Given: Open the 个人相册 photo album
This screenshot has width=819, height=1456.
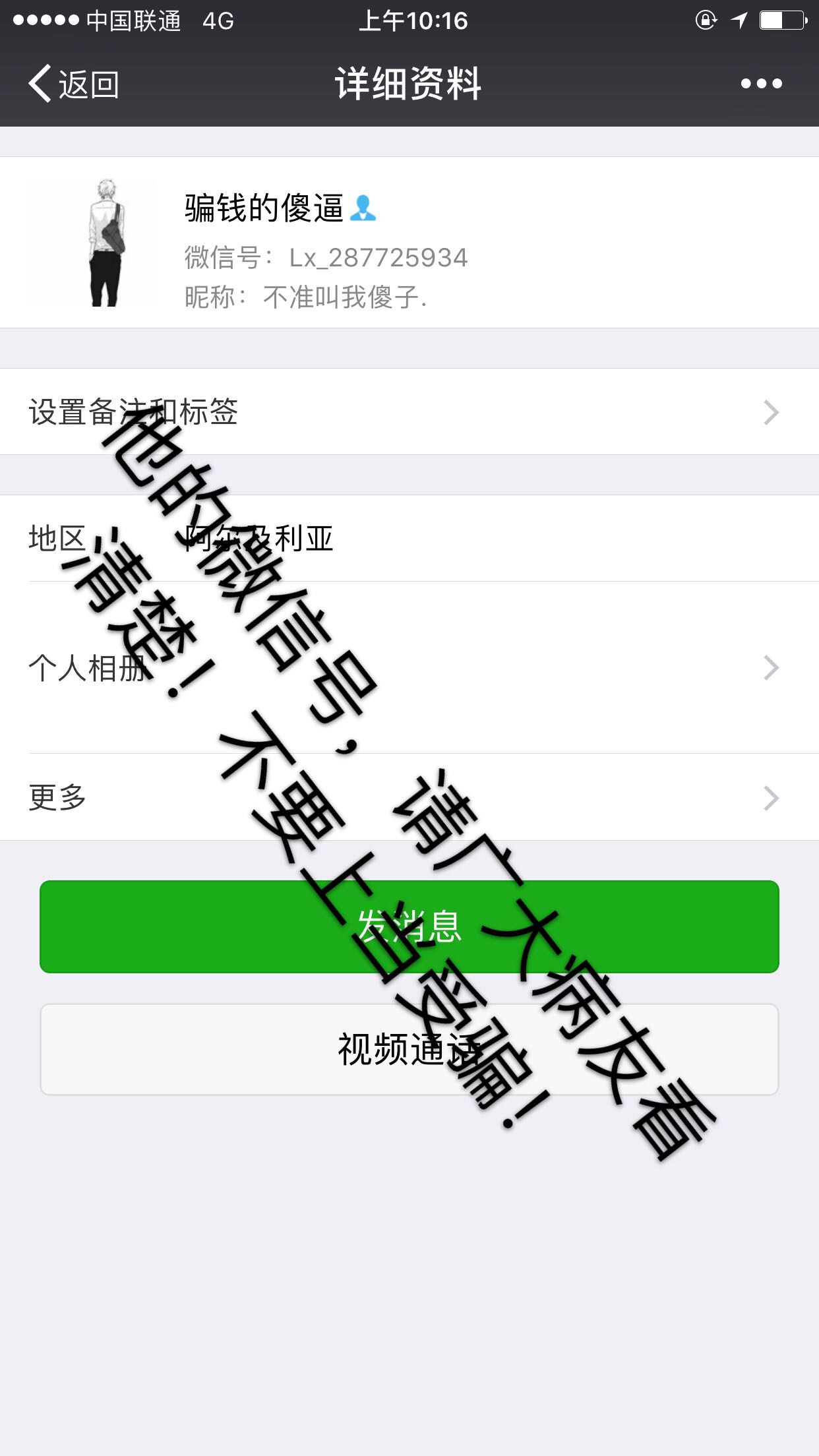Looking at the screenshot, I should pos(409,667).
